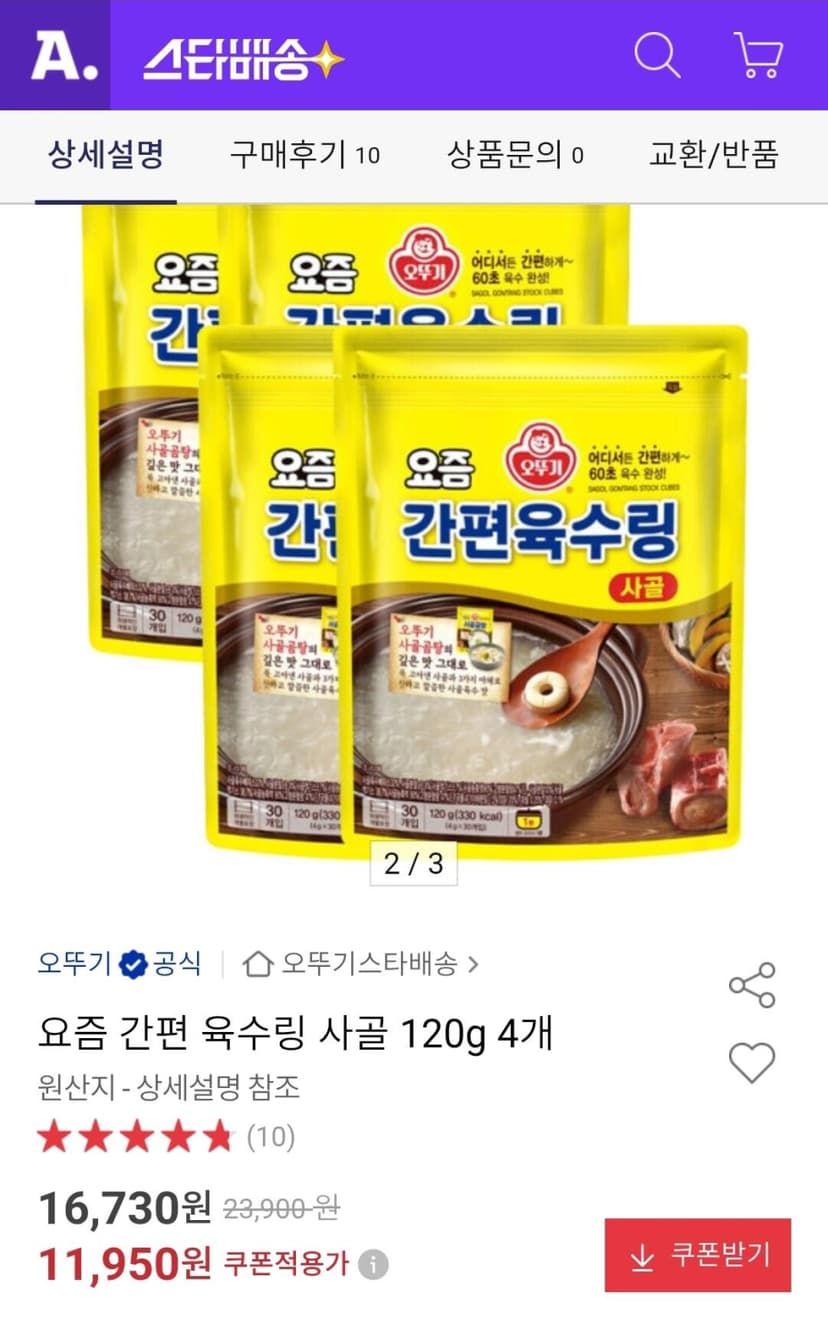Switch to the 상품문의 tab
Viewport: 828px width, 1325px height.
coord(515,155)
